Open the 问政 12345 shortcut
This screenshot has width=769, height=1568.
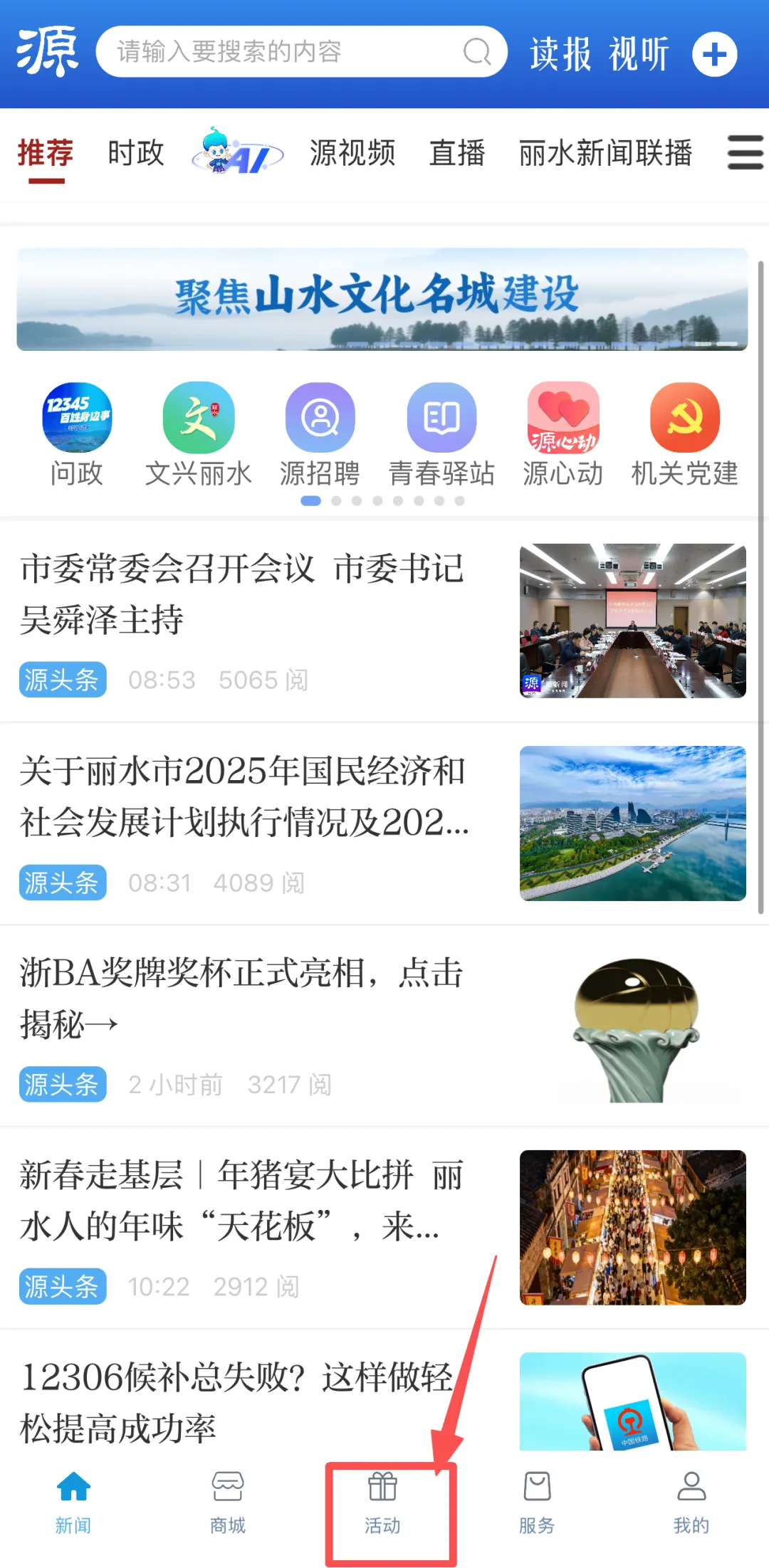pyautogui.click(x=77, y=435)
